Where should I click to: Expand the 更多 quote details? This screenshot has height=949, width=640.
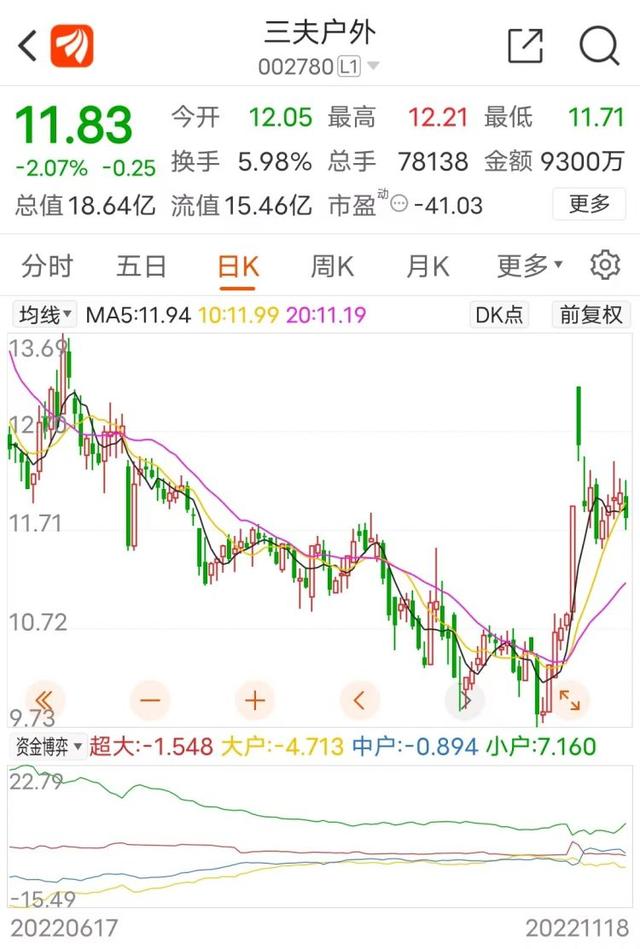pos(590,204)
